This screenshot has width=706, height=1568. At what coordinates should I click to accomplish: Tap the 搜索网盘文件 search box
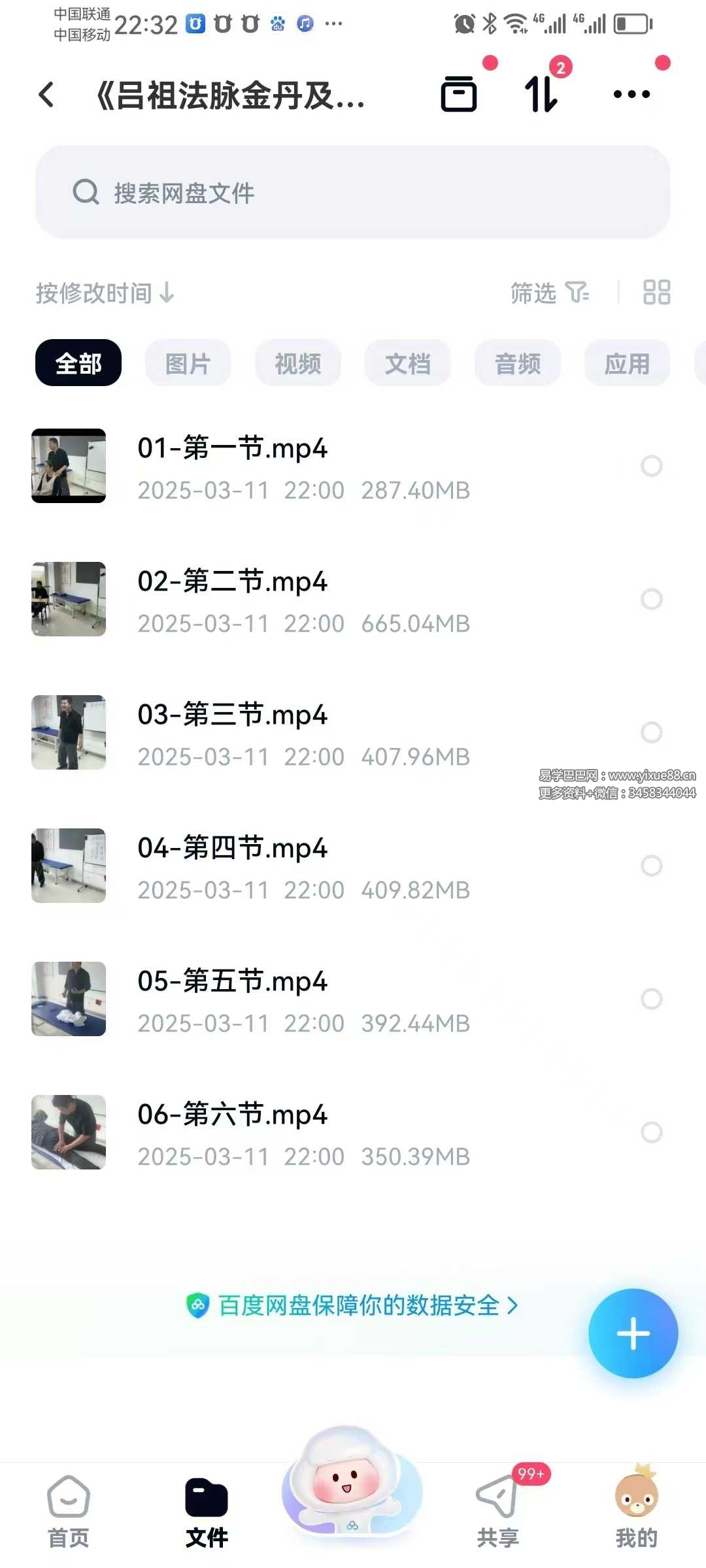pos(353,193)
